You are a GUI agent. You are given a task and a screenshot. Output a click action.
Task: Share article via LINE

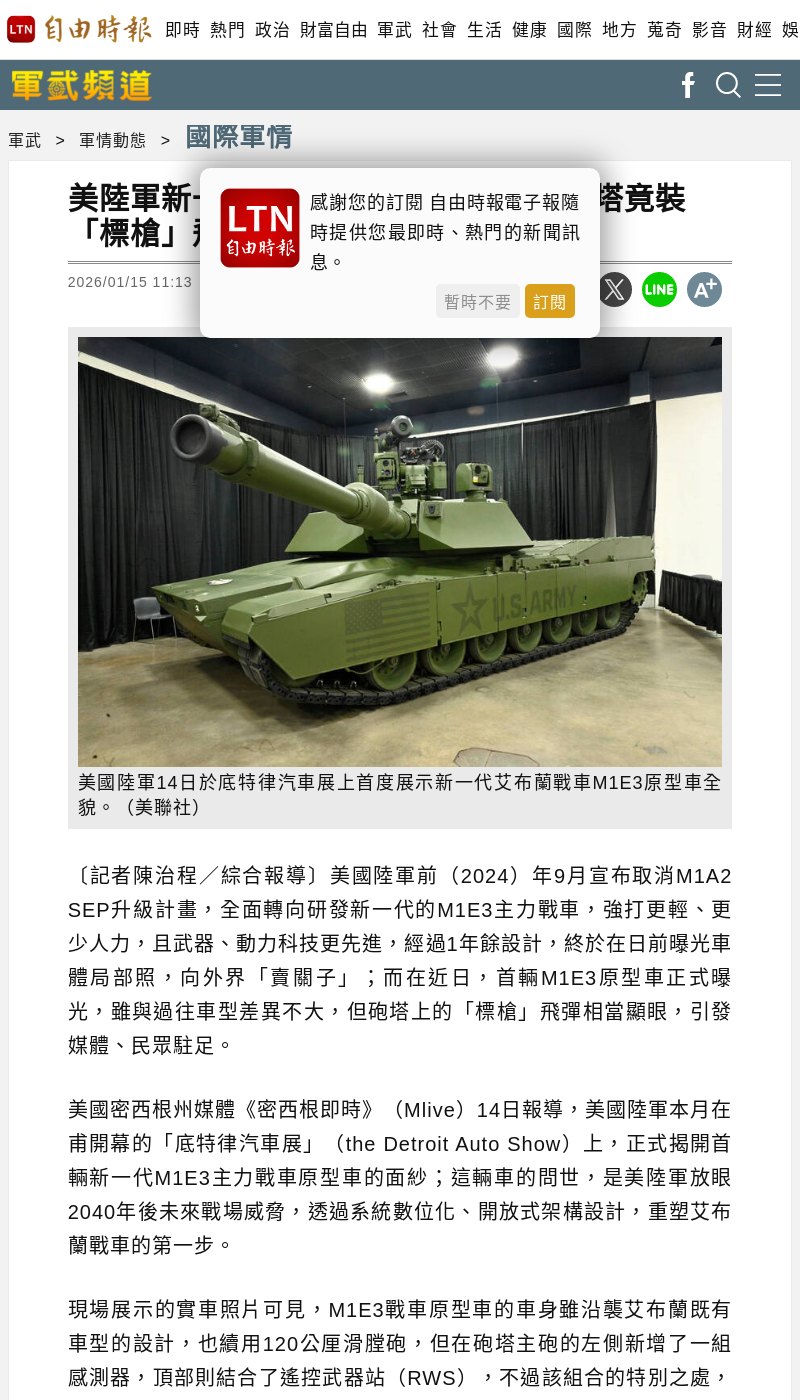pyautogui.click(x=659, y=289)
